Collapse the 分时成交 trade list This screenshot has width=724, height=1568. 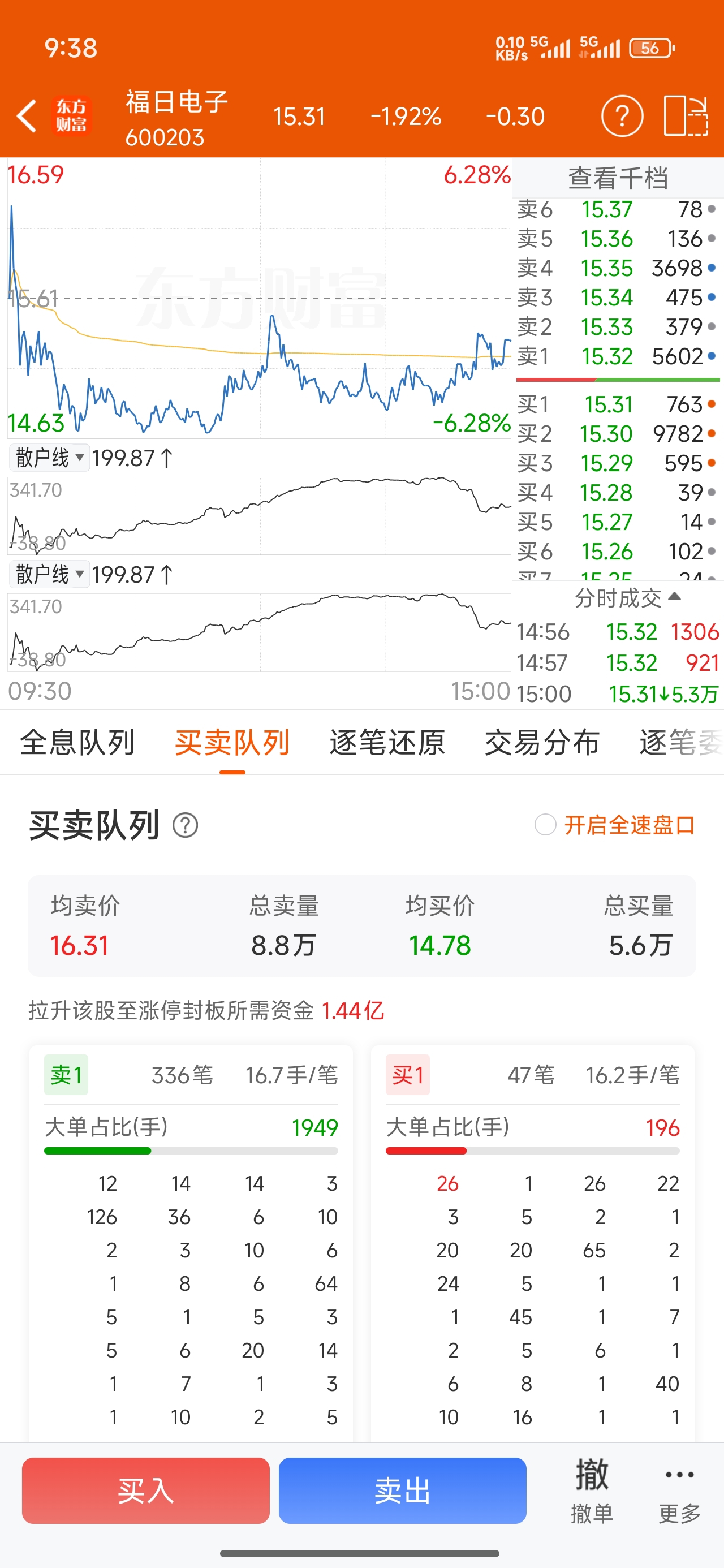pyautogui.click(x=627, y=598)
